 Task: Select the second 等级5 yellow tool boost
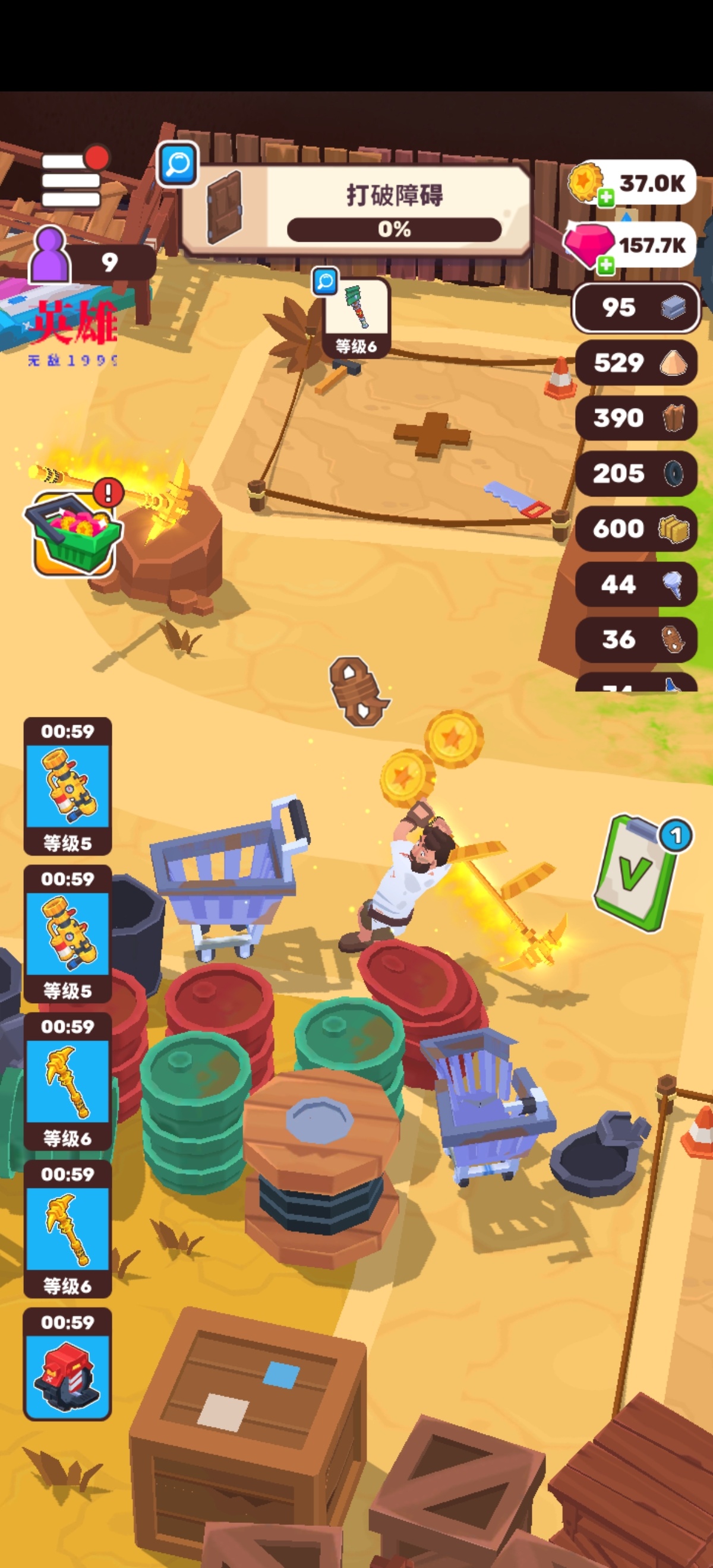(68, 934)
